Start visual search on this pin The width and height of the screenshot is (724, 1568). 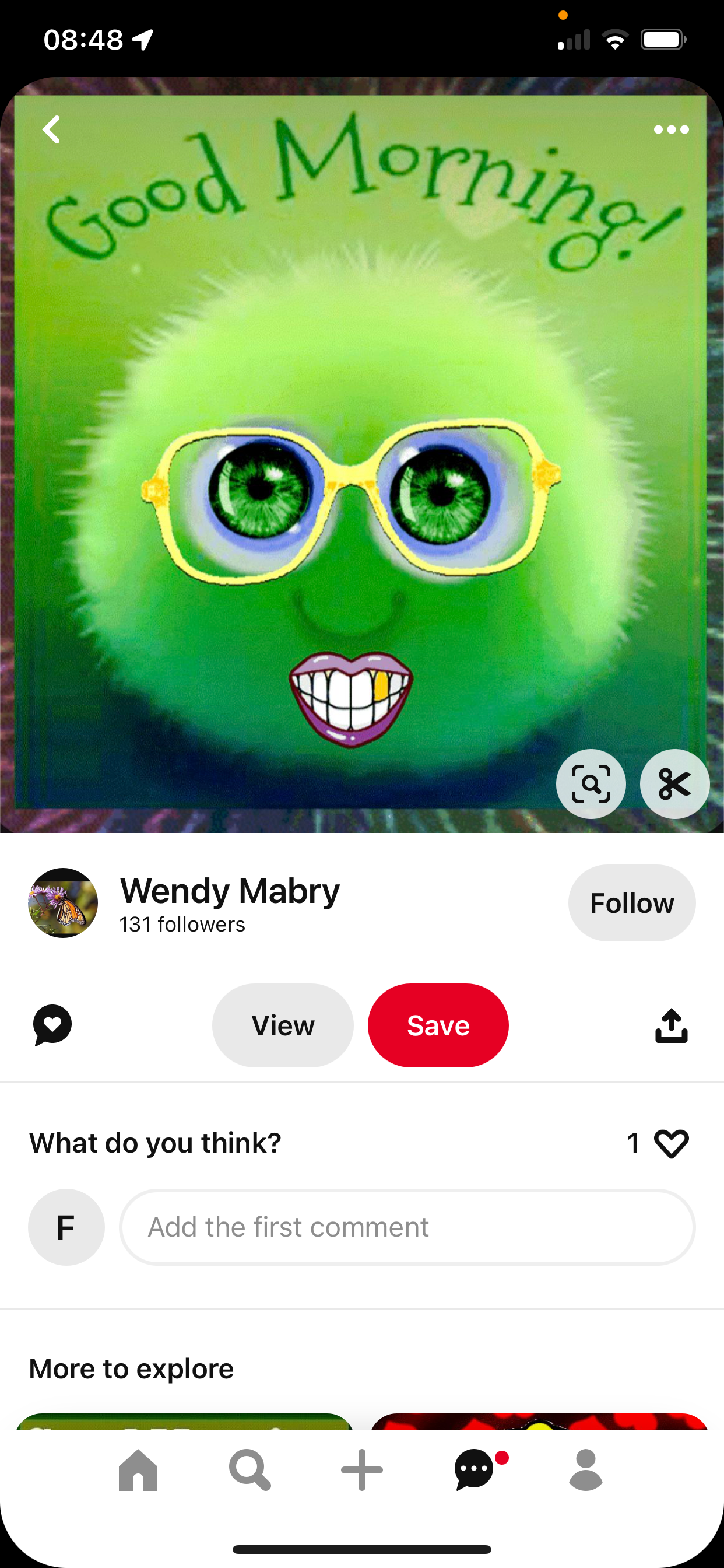(x=590, y=783)
